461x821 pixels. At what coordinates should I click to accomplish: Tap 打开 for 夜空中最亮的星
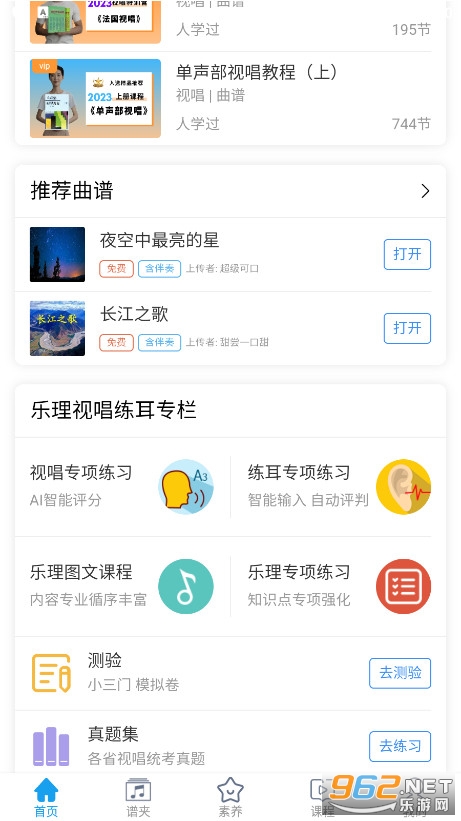pyautogui.click(x=407, y=254)
